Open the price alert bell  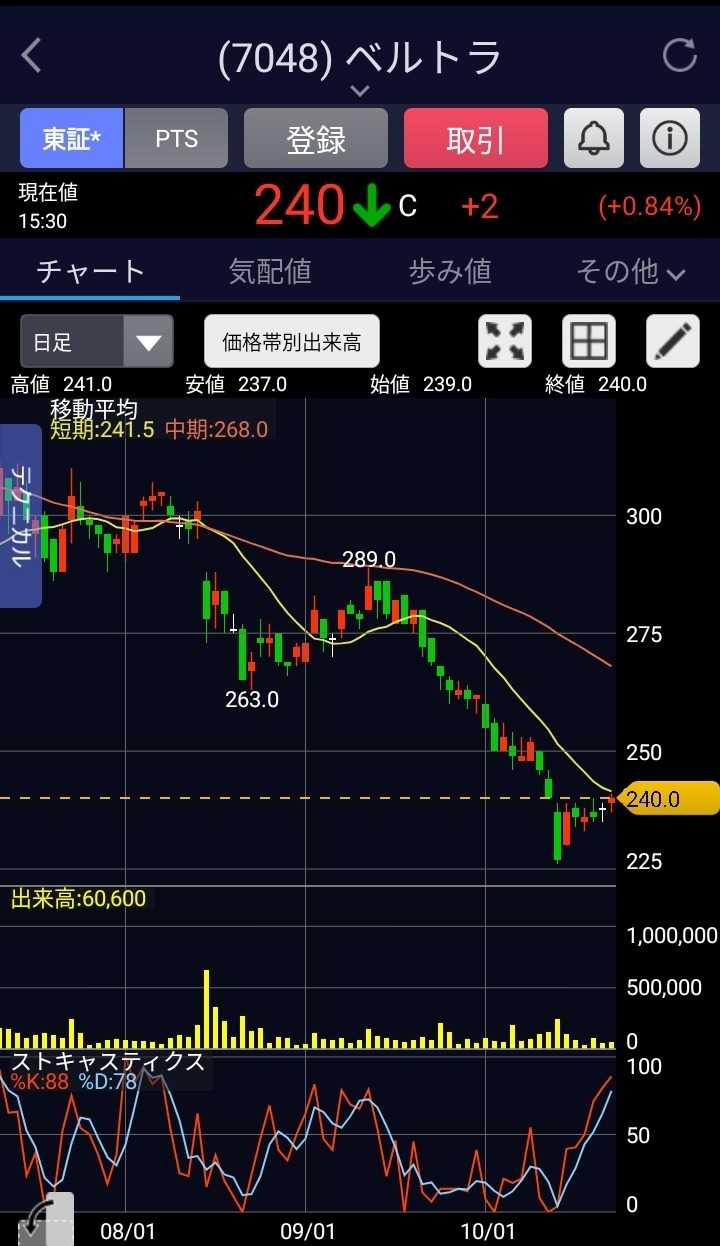(x=594, y=138)
